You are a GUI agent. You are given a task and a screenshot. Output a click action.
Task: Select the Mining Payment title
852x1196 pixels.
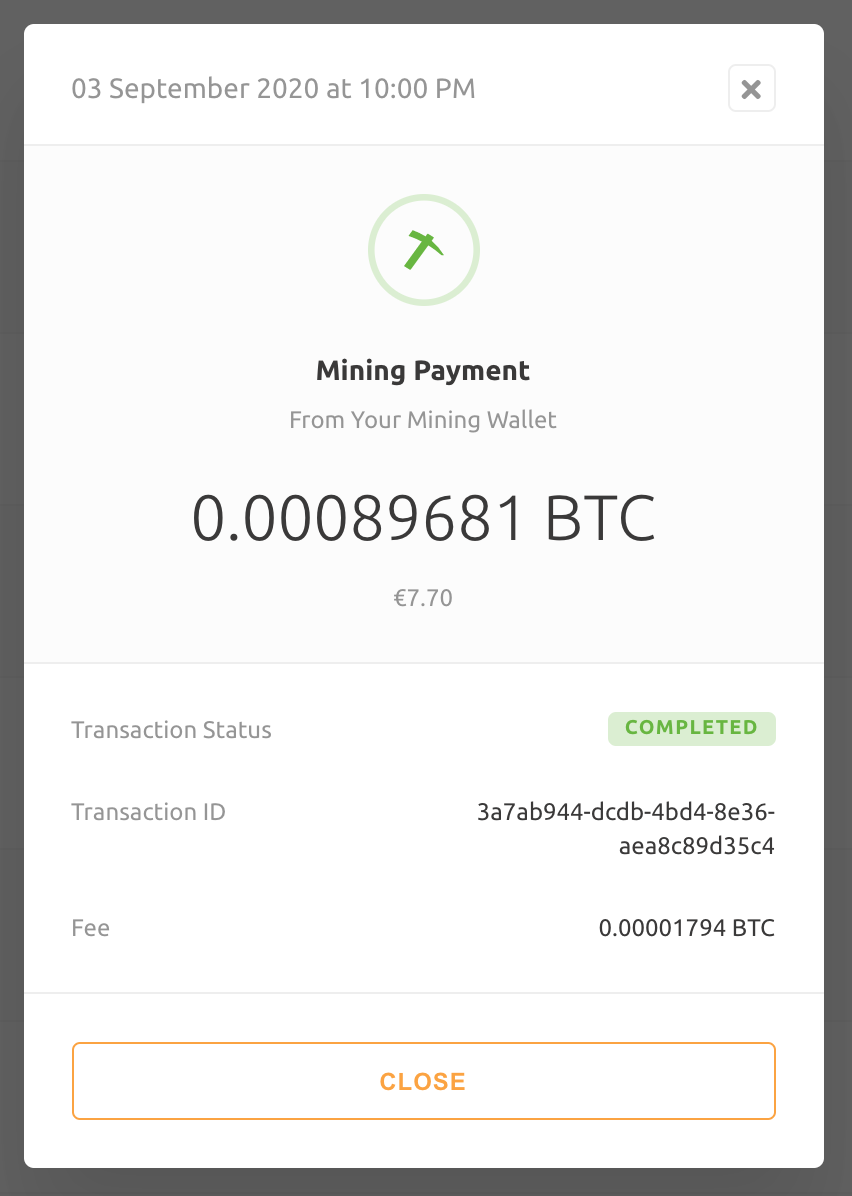point(422,370)
